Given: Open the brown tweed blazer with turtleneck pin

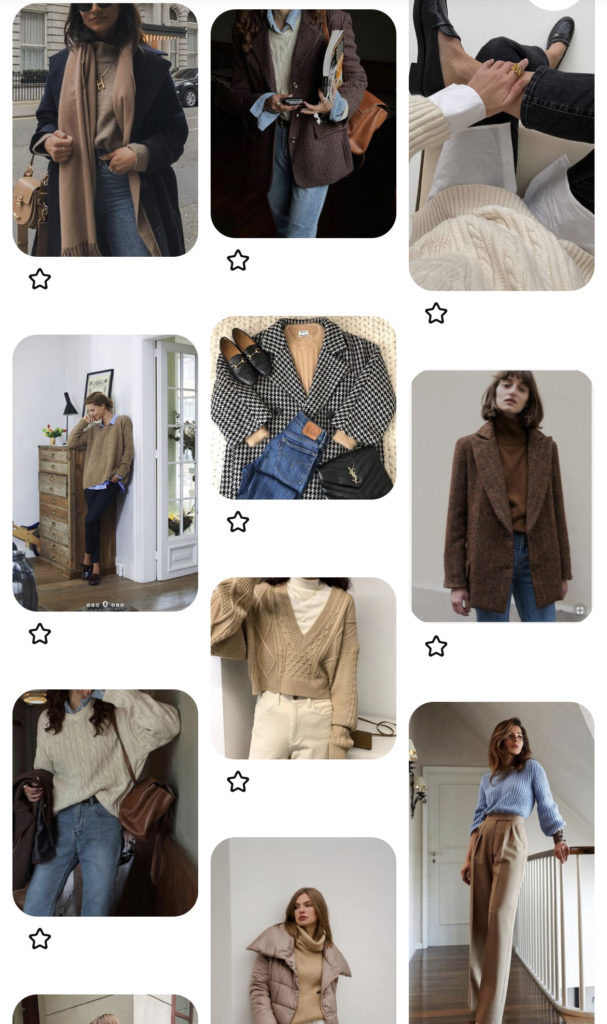Looking at the screenshot, I should pyautogui.click(x=501, y=496).
